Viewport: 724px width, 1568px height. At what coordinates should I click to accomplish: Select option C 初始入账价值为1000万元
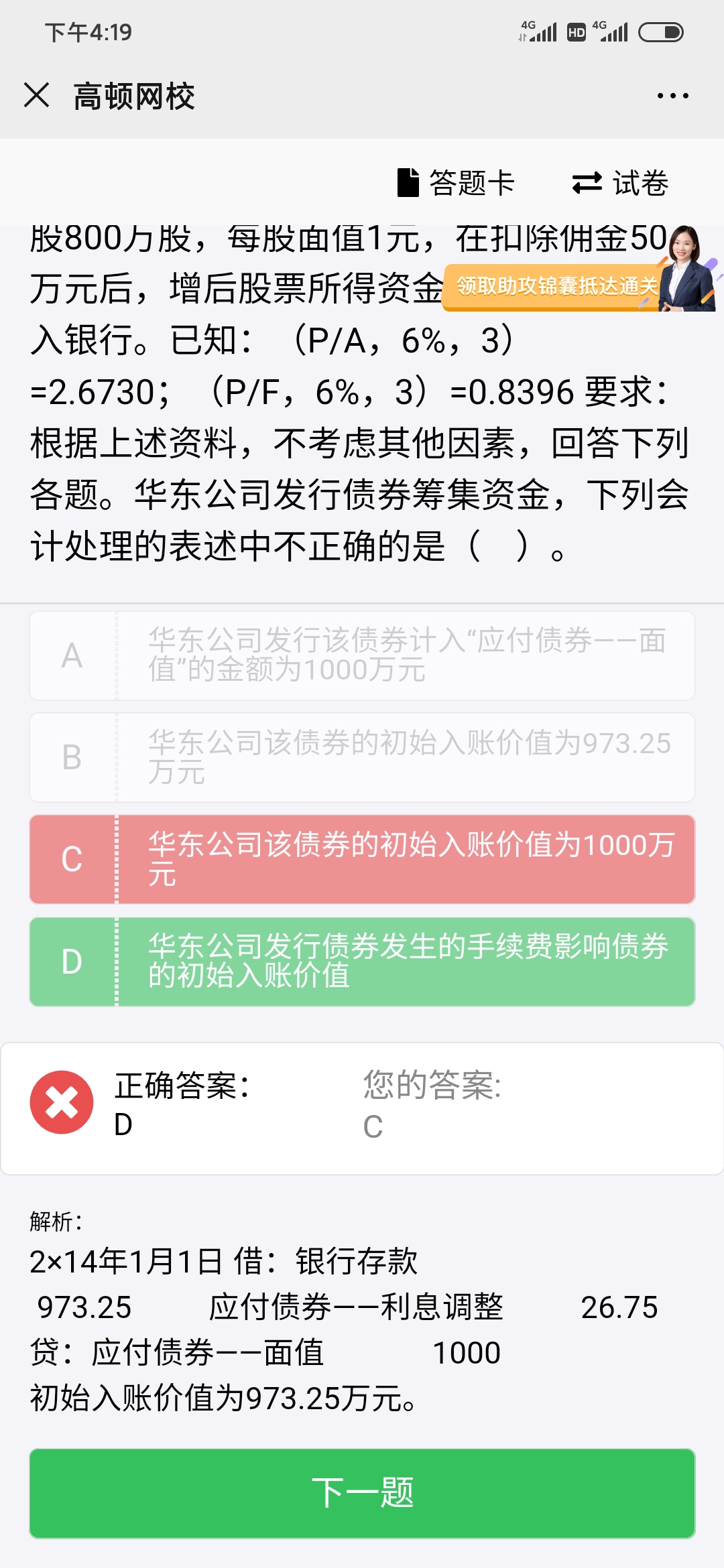point(362,859)
